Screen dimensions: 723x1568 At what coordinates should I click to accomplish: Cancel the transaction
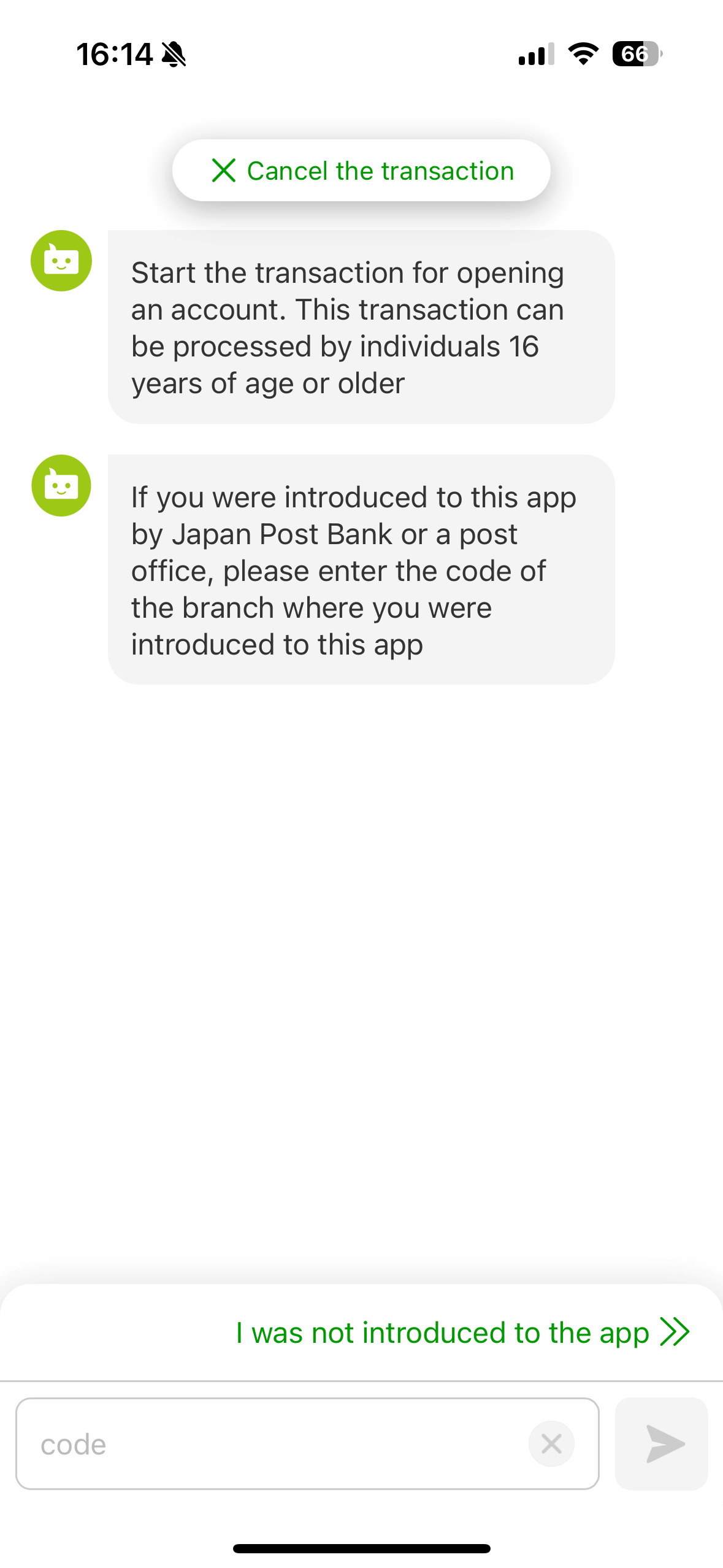[x=361, y=171]
